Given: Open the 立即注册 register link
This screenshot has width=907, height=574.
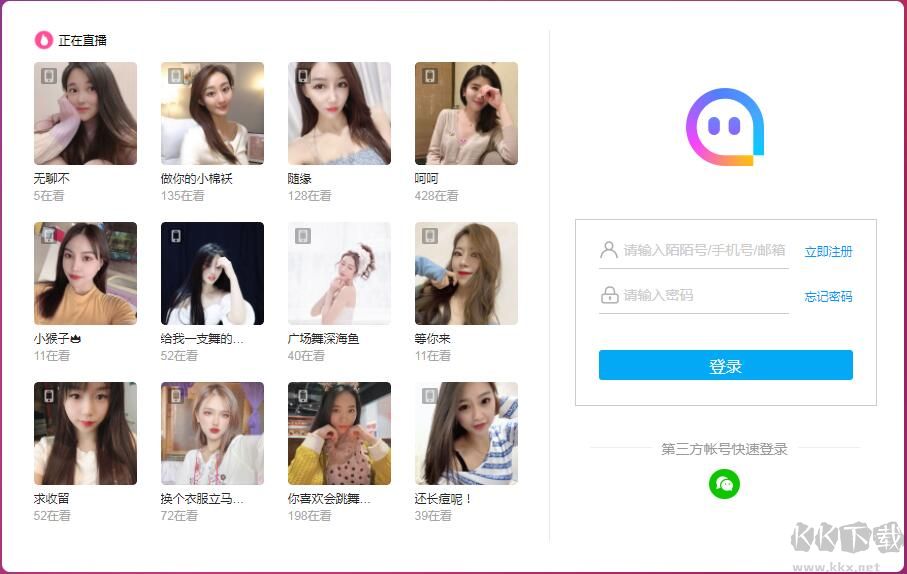Looking at the screenshot, I should (828, 252).
